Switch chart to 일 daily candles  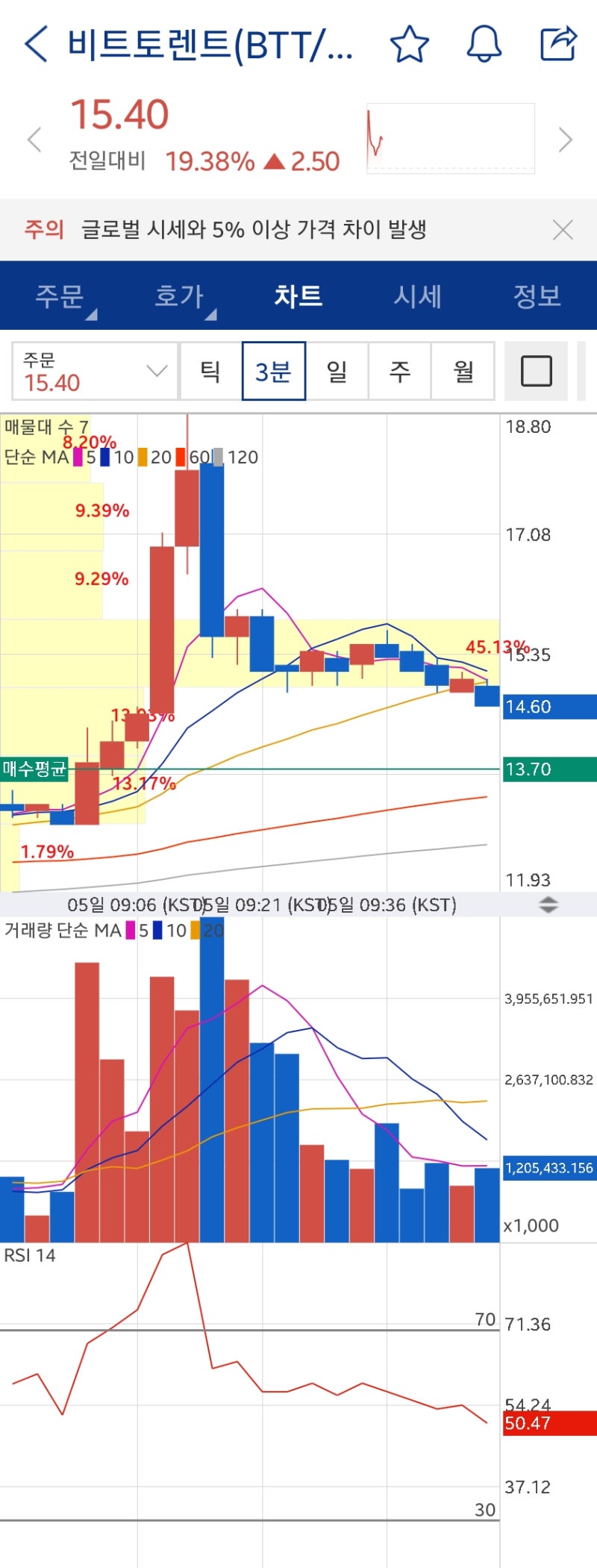[337, 371]
